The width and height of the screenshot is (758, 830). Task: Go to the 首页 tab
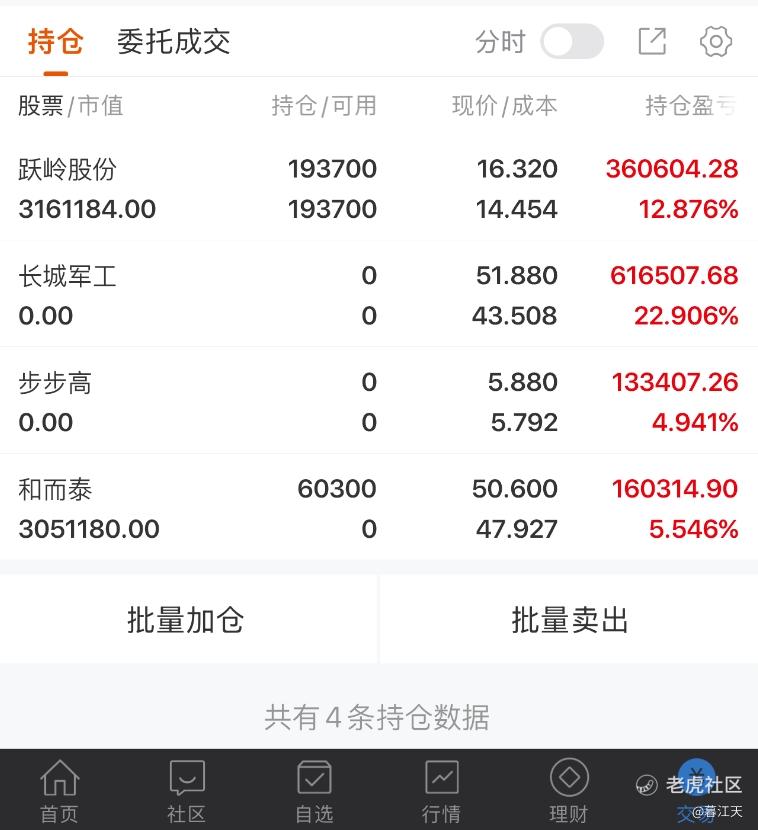(59, 791)
